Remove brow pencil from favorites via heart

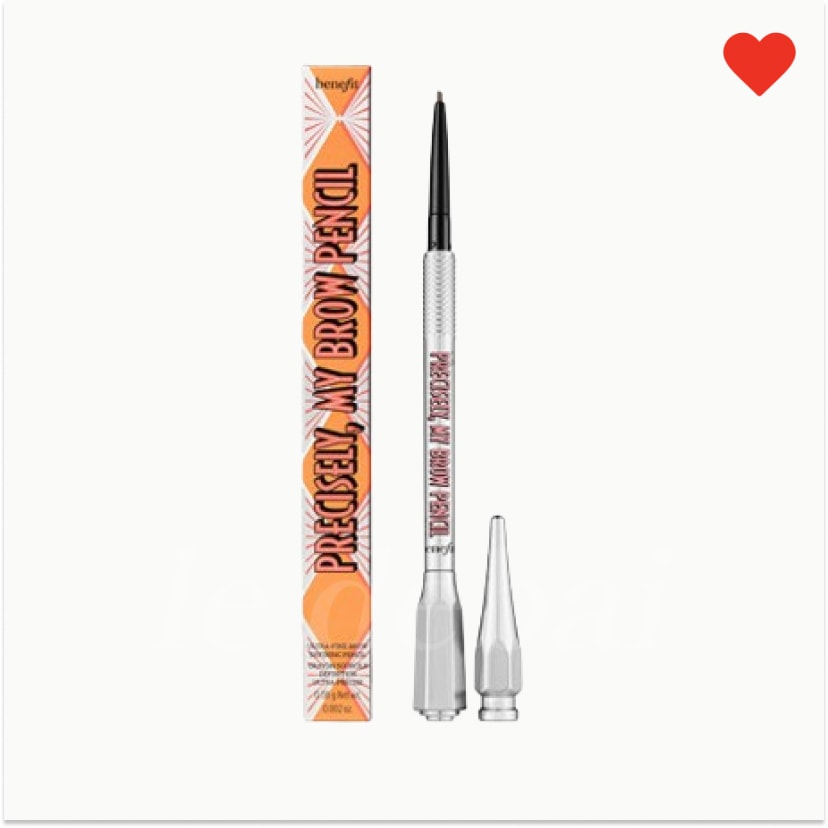759,62
